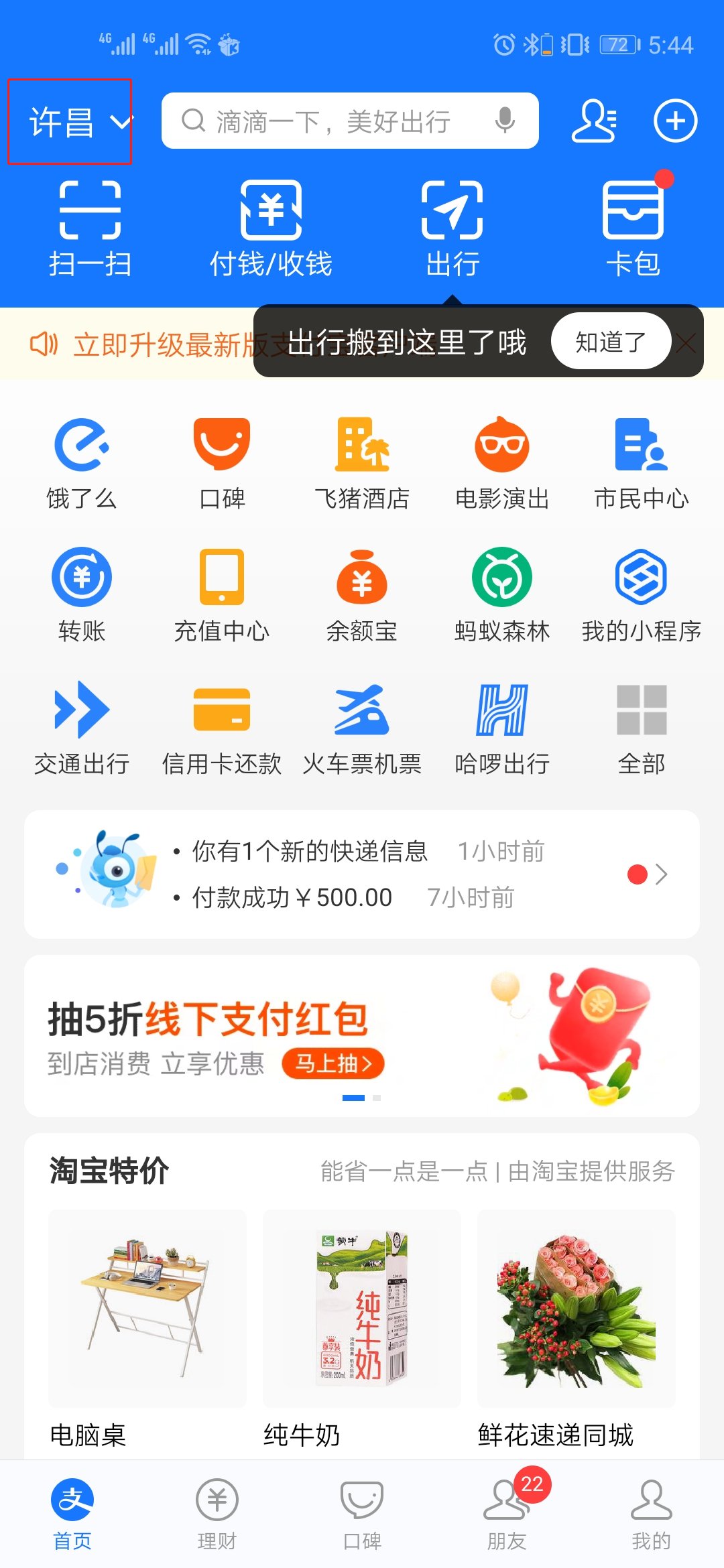
Task: Open the 纯牛奶 product tile
Action: (362, 1327)
